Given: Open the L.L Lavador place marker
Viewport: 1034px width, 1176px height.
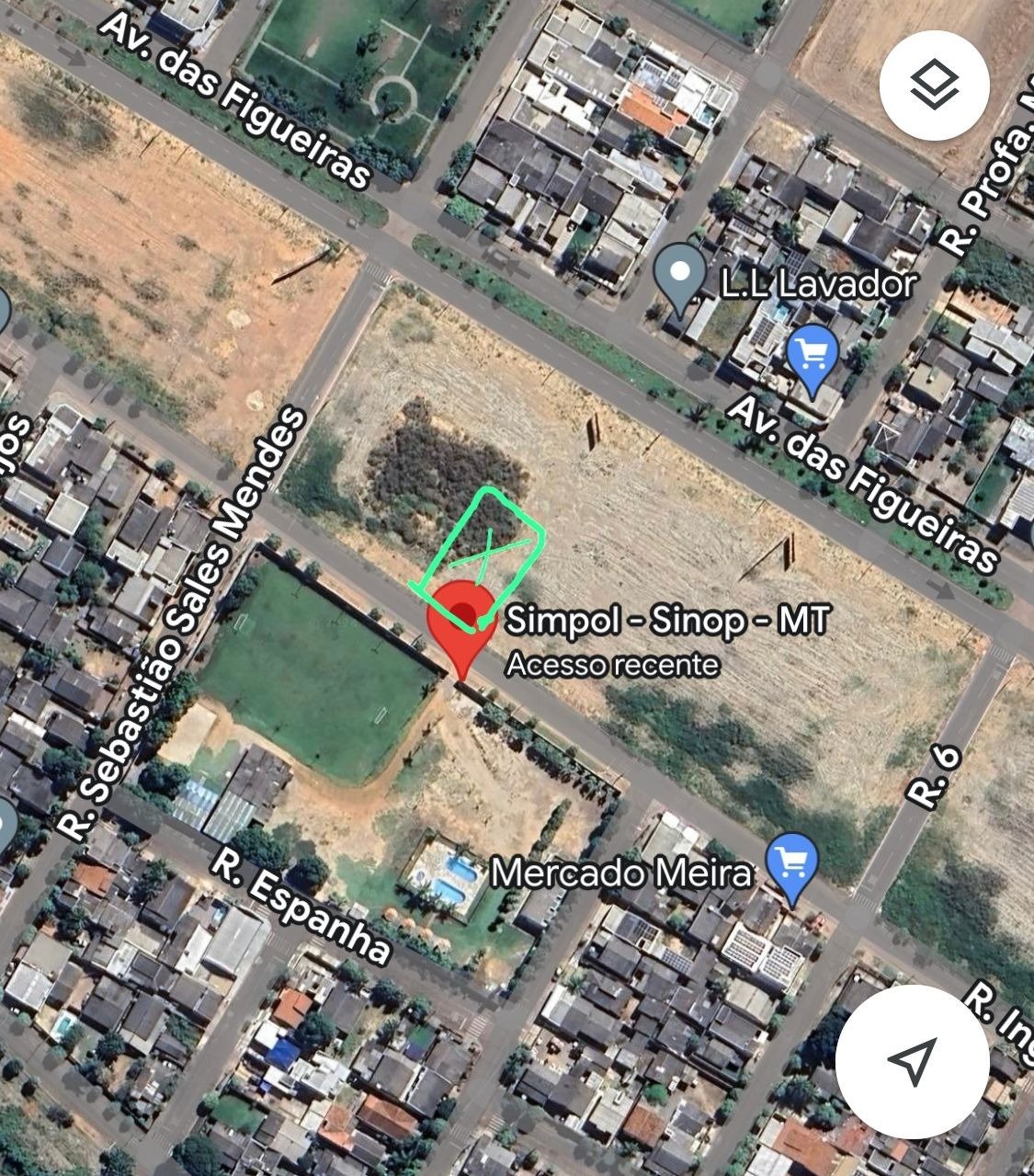Looking at the screenshot, I should coord(679,277).
